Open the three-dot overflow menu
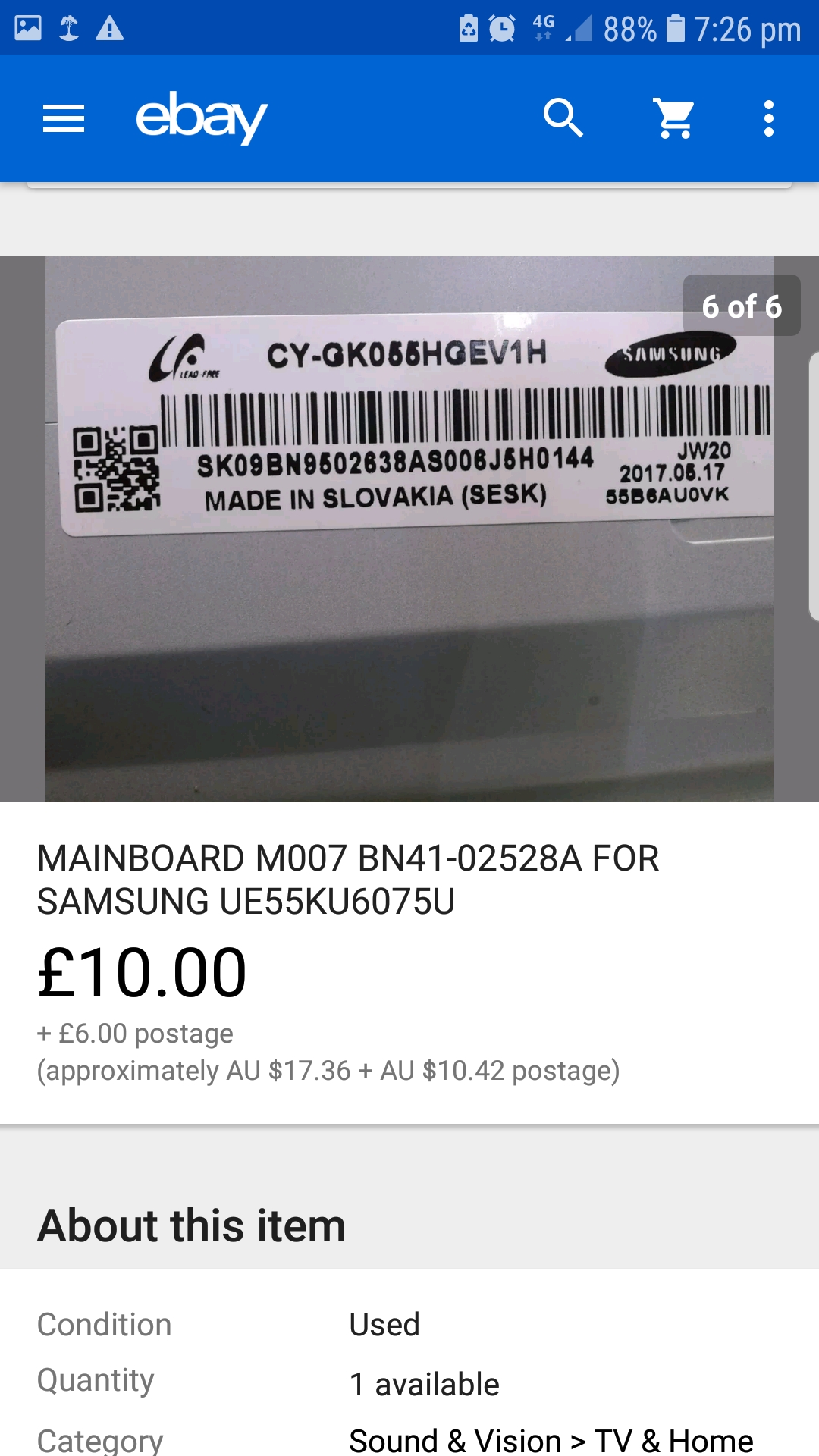819x1456 pixels. pos(769,118)
